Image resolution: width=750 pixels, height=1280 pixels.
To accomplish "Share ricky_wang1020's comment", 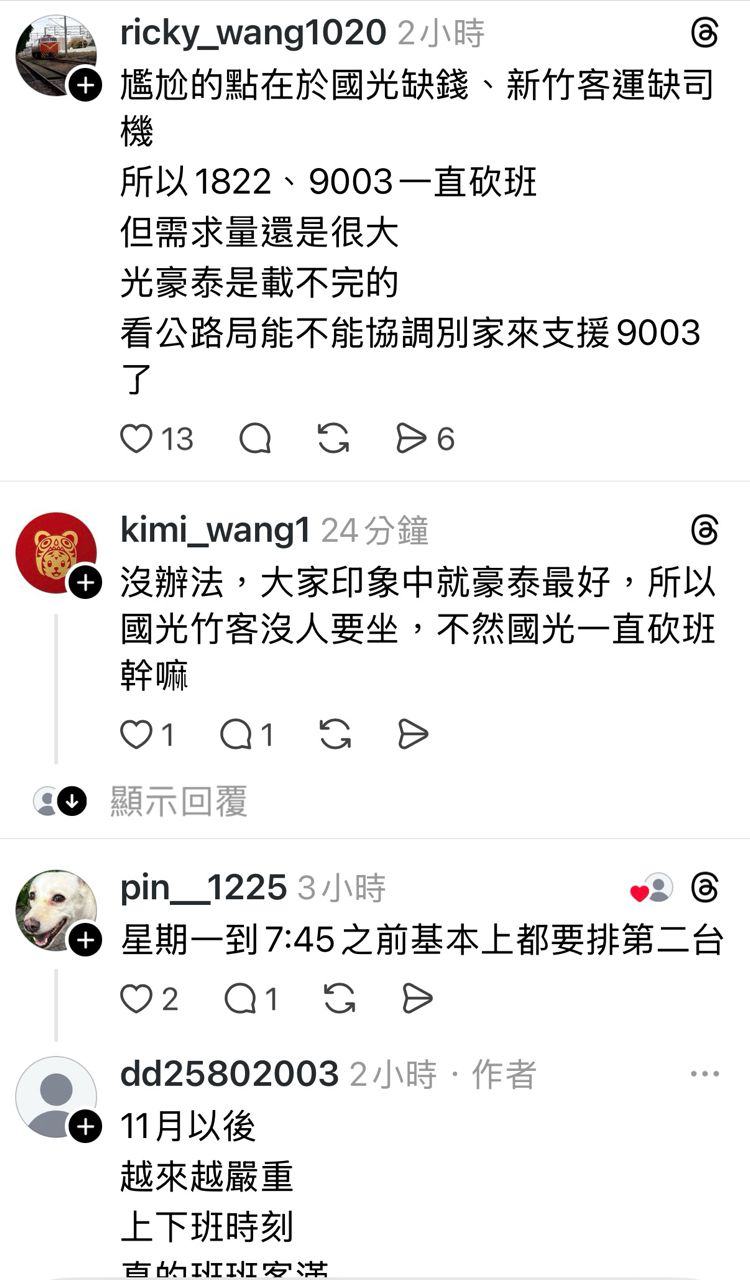I will (411, 438).
